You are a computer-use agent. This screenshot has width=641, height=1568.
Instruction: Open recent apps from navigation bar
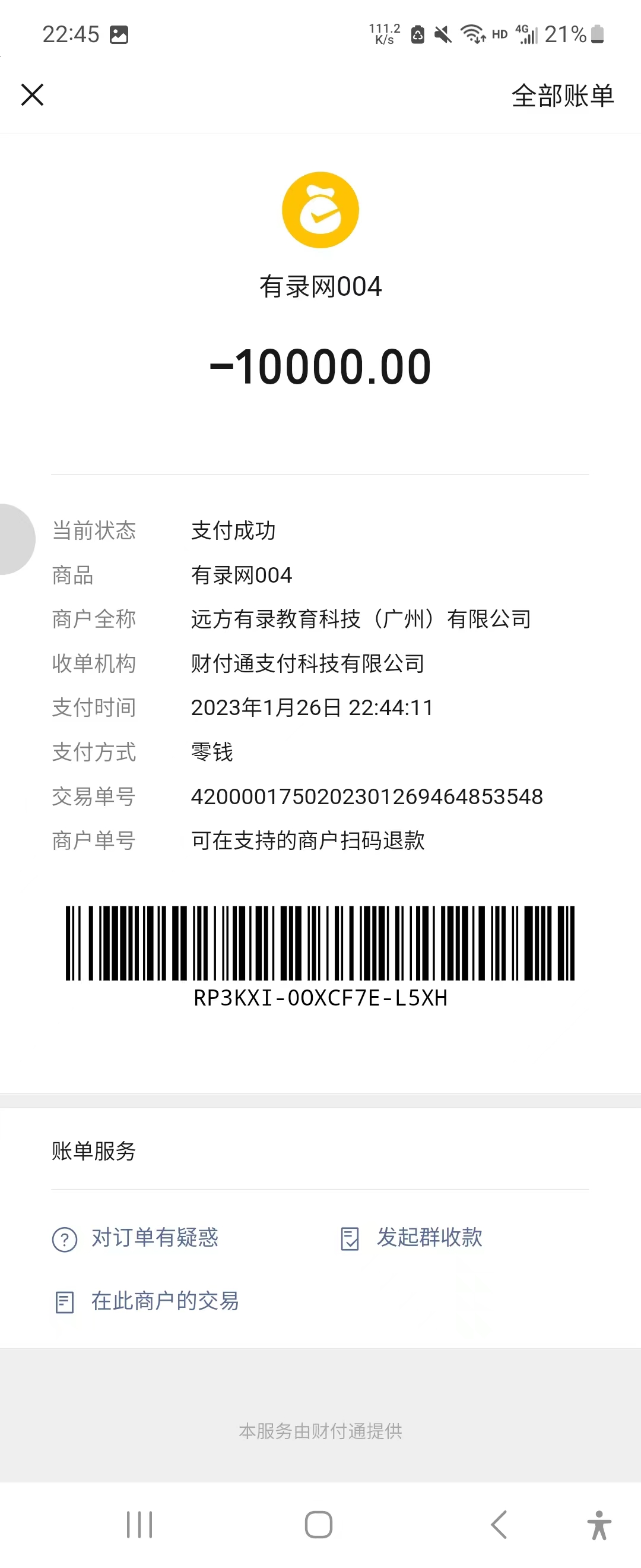139,1524
